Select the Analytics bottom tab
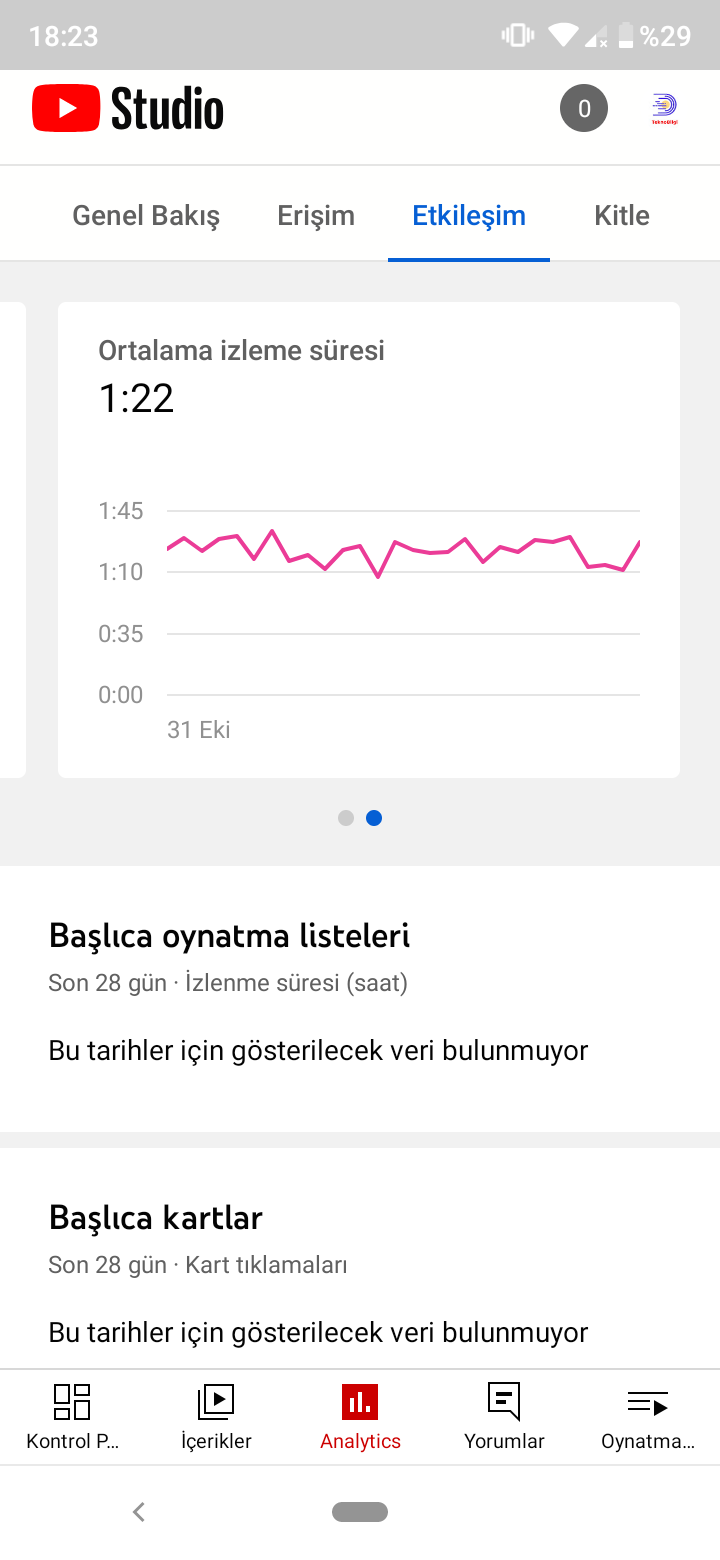Viewport: 720px width, 1560px height. [x=360, y=1418]
